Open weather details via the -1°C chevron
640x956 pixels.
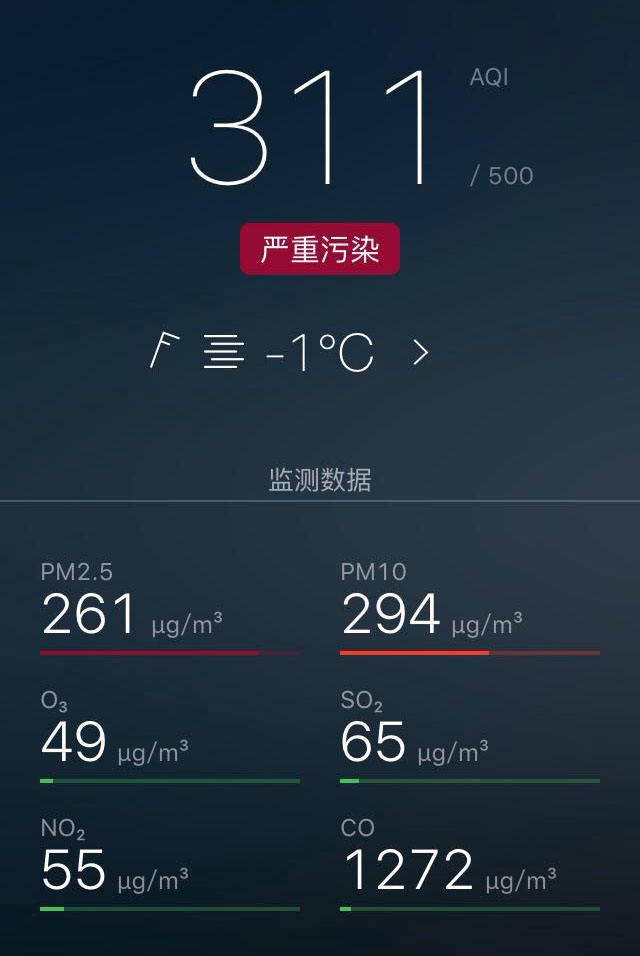[x=421, y=352]
